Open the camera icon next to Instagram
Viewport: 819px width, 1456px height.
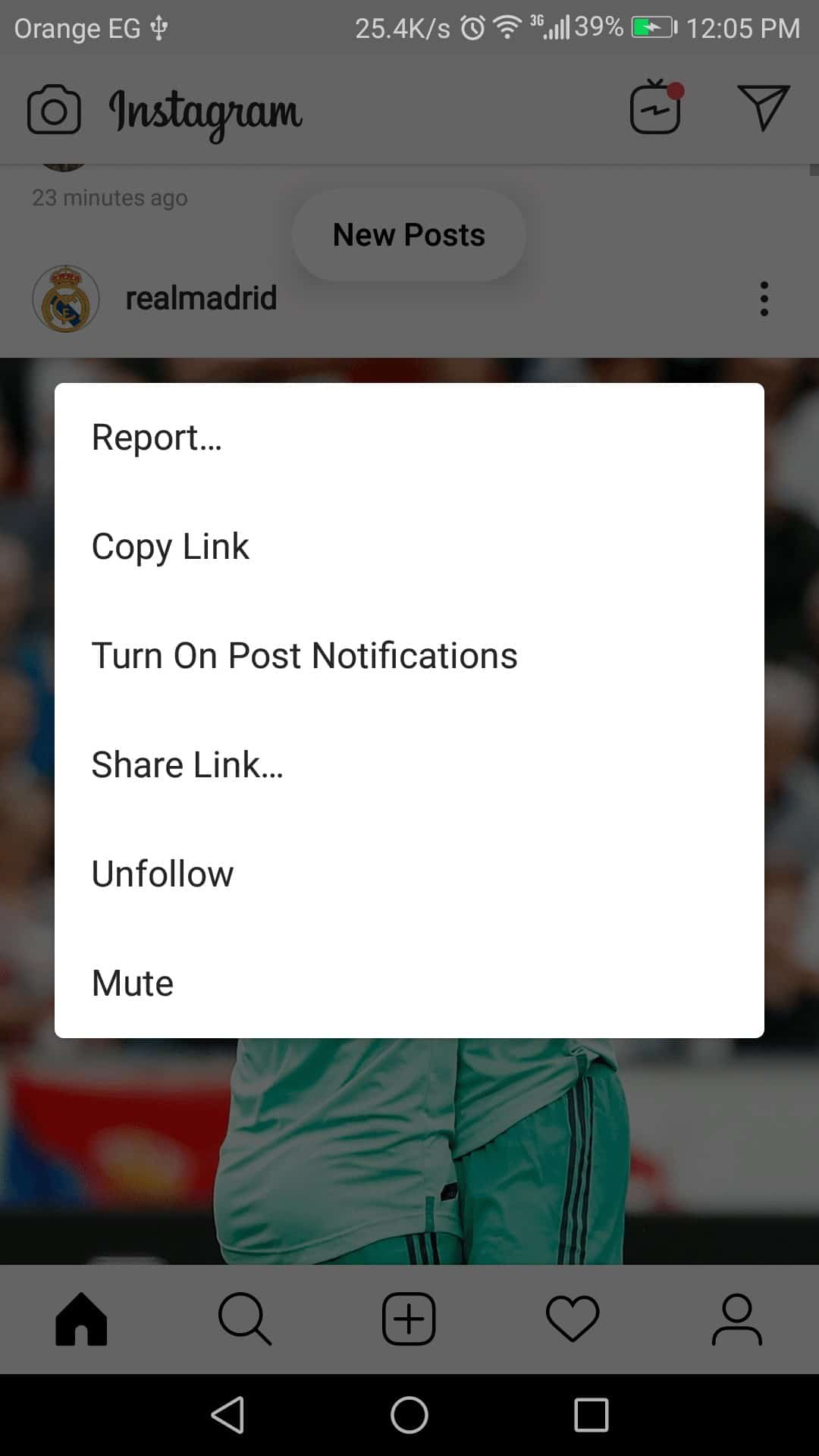click(x=54, y=110)
